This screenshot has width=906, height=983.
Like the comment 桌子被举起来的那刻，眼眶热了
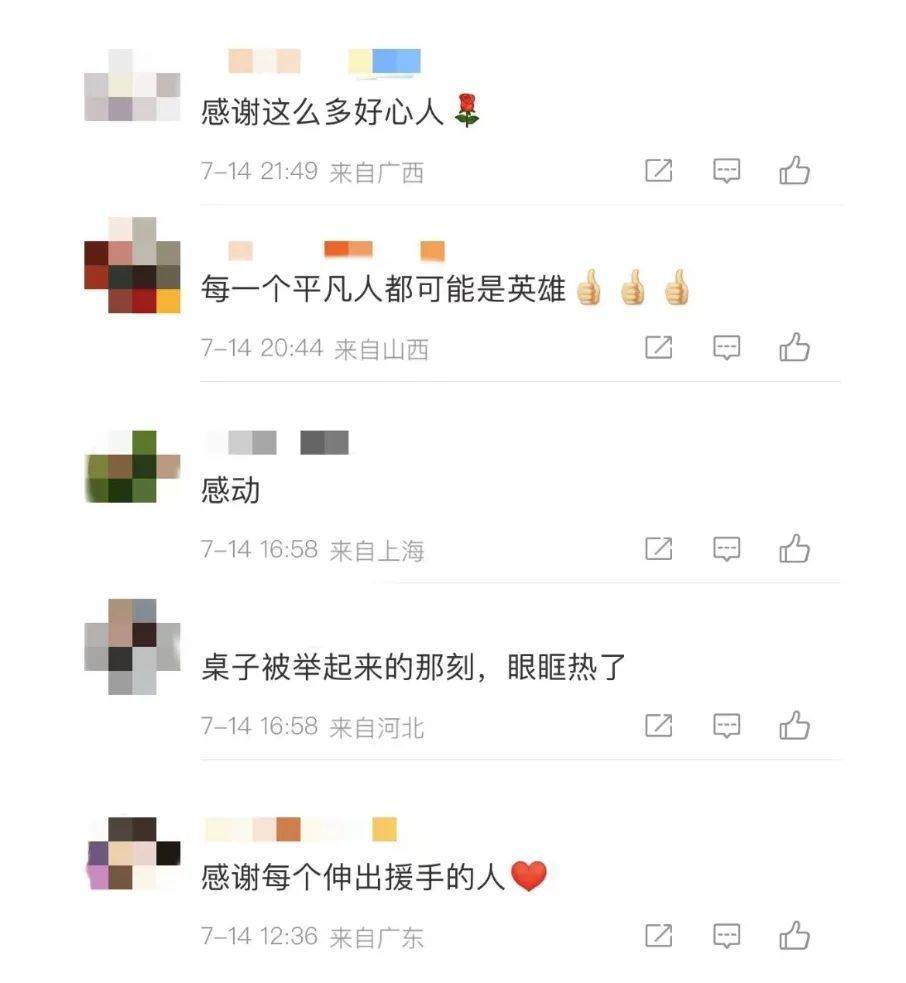coord(795,725)
